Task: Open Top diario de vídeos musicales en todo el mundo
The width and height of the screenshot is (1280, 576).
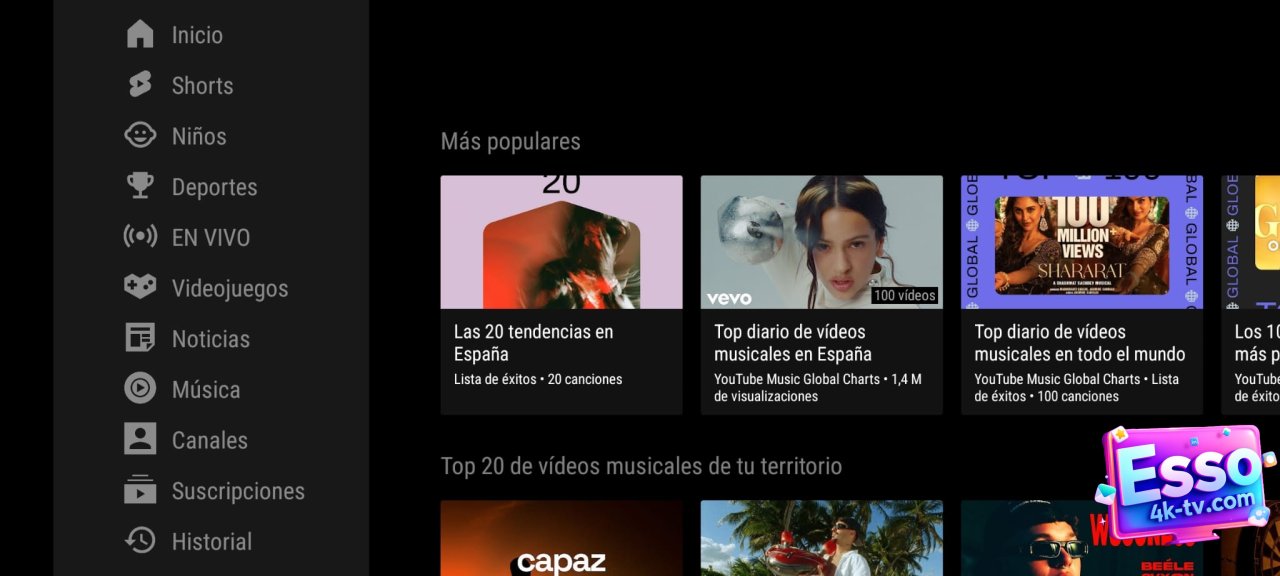Action: (1081, 294)
